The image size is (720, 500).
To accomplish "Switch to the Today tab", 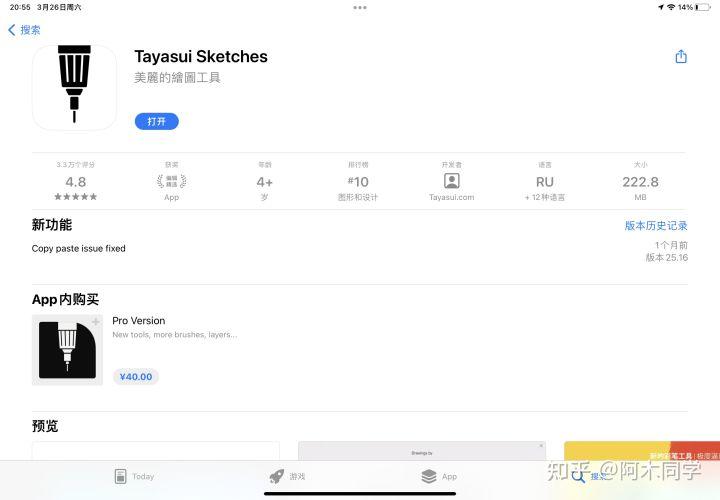I will tap(134, 476).
